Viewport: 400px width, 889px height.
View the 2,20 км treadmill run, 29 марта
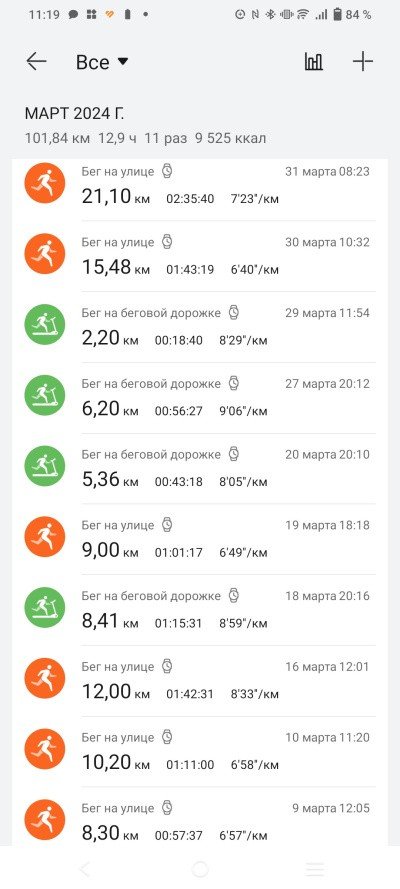(200, 327)
